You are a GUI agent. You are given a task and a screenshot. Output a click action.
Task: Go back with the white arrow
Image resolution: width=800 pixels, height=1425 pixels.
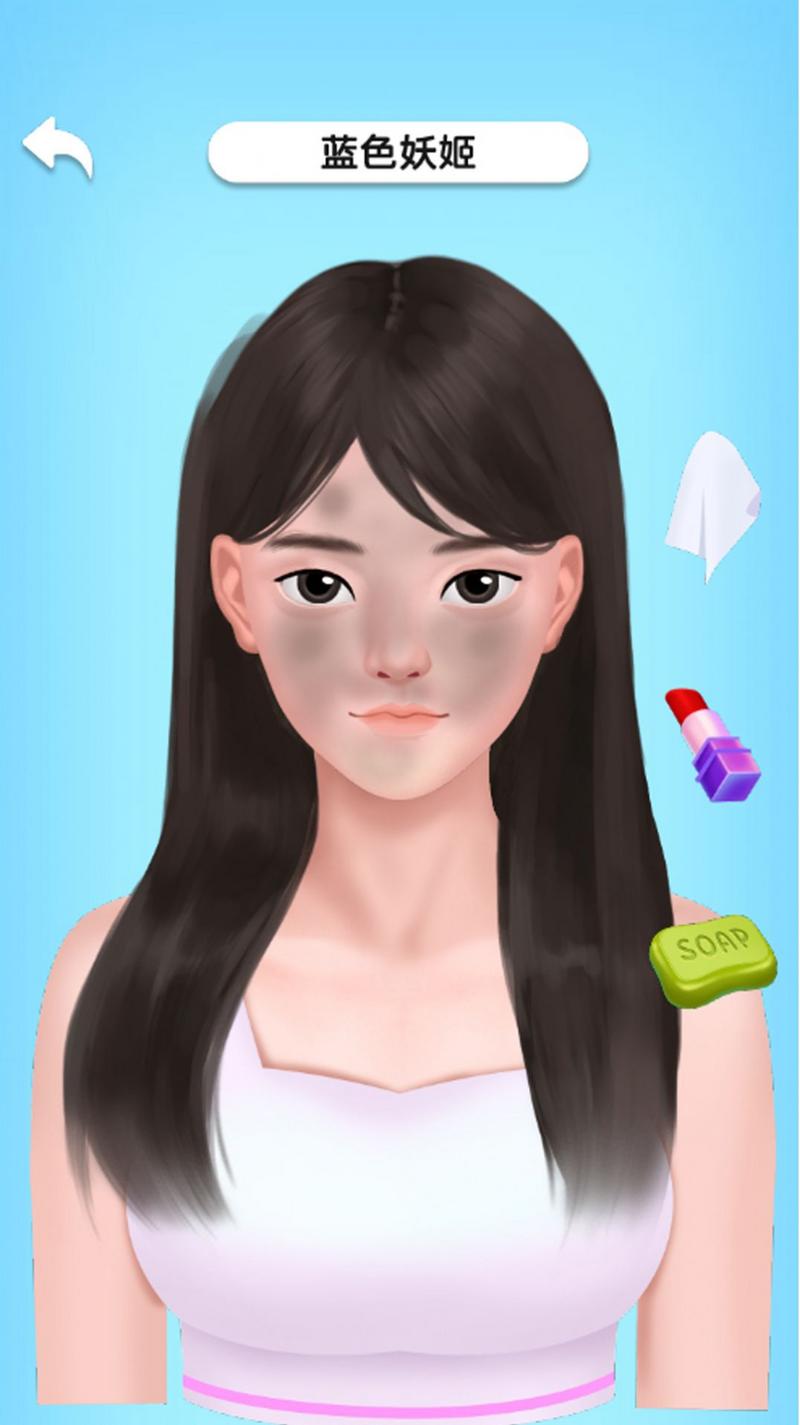point(58,148)
